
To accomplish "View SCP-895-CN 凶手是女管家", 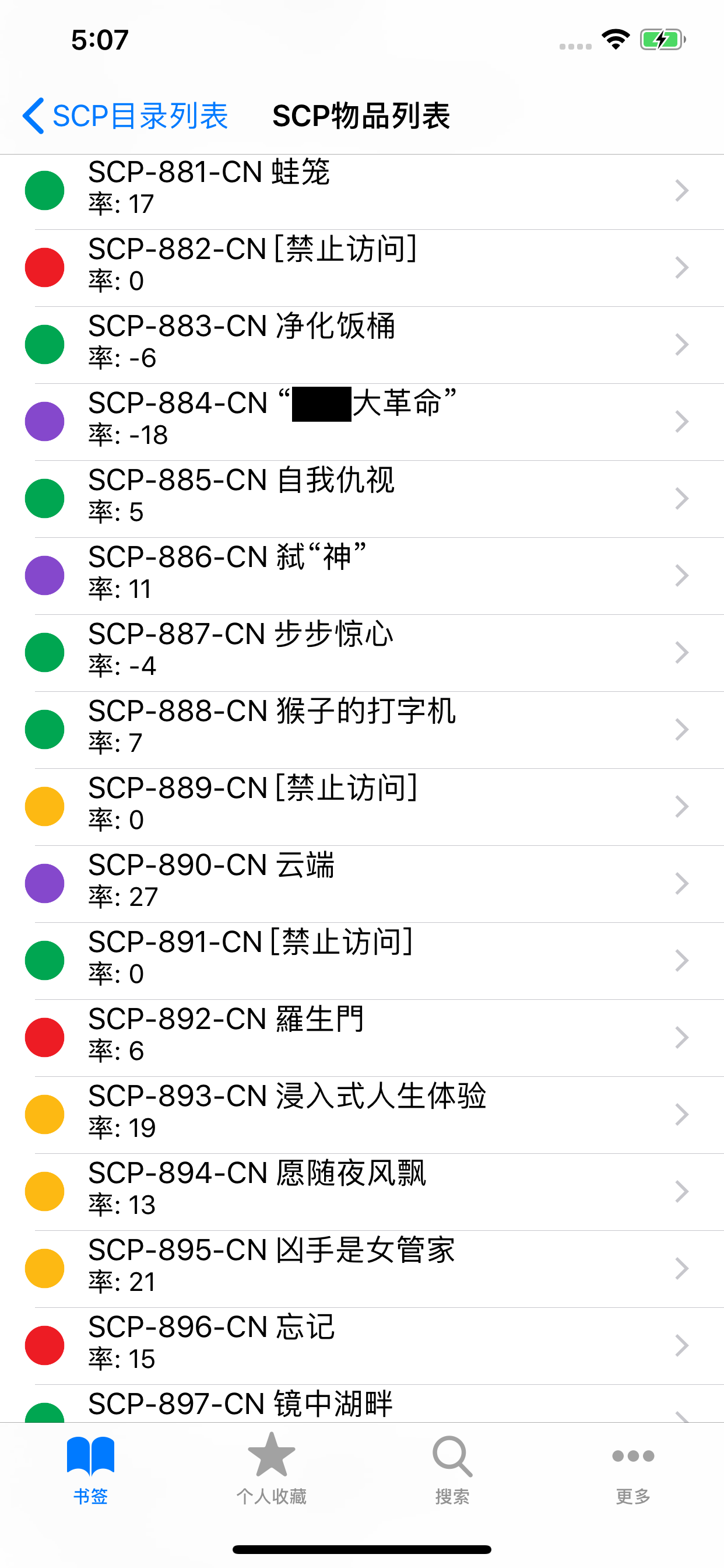I will [362, 1269].
